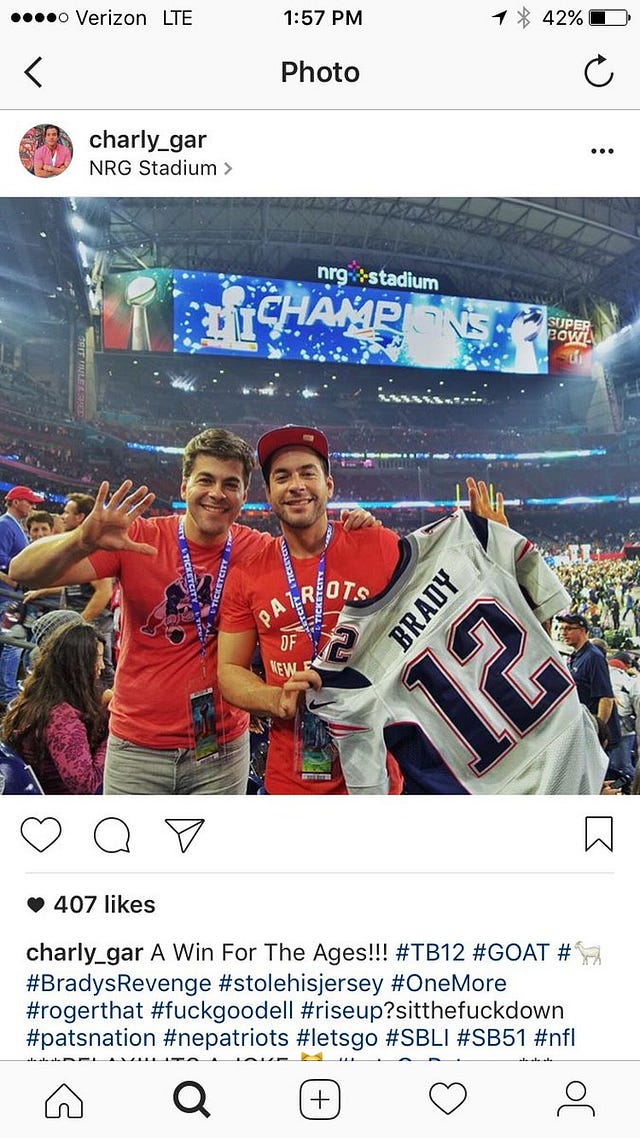Refresh the photo page

click(598, 72)
